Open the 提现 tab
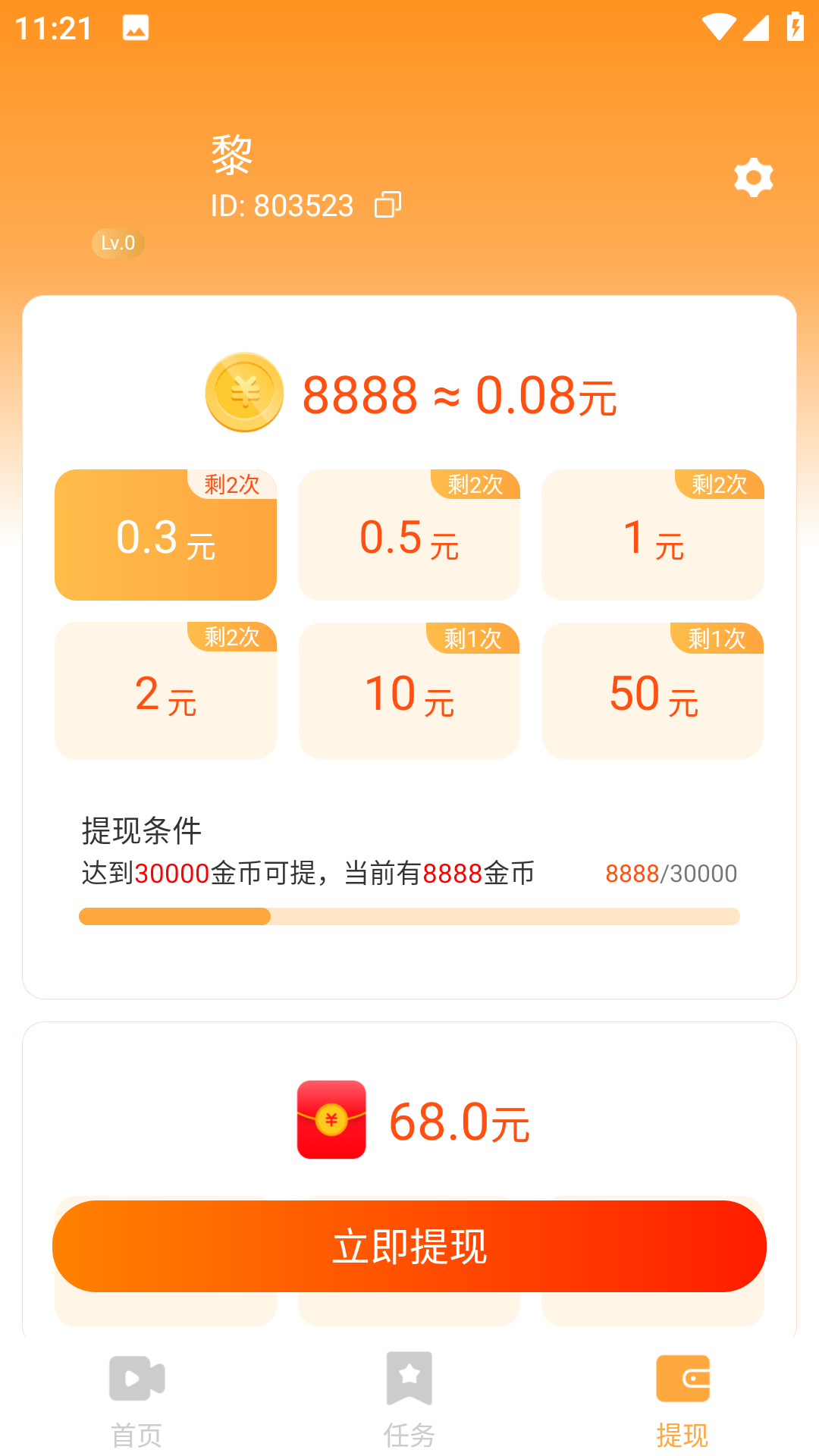Screen dimensions: 819x1456 pos(682,1399)
